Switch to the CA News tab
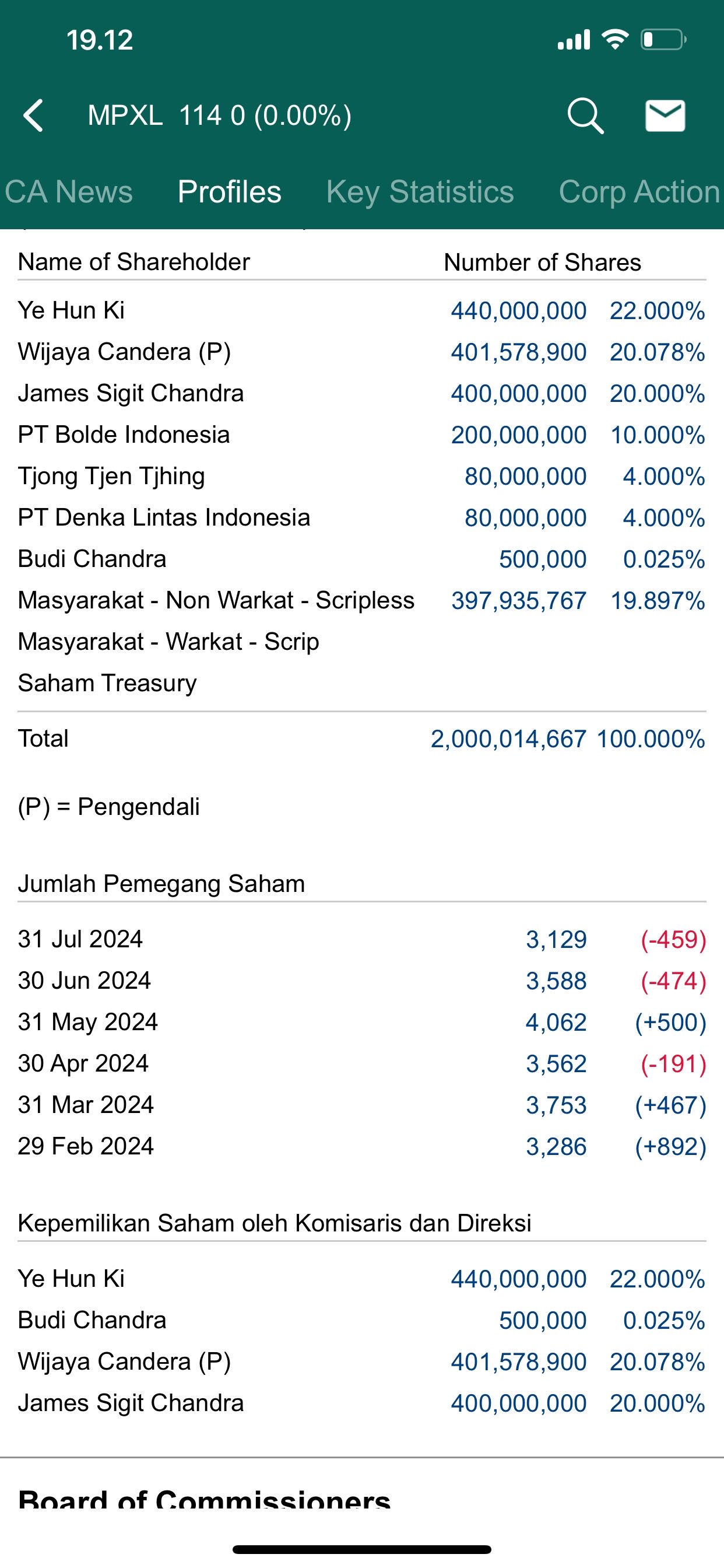 point(68,192)
